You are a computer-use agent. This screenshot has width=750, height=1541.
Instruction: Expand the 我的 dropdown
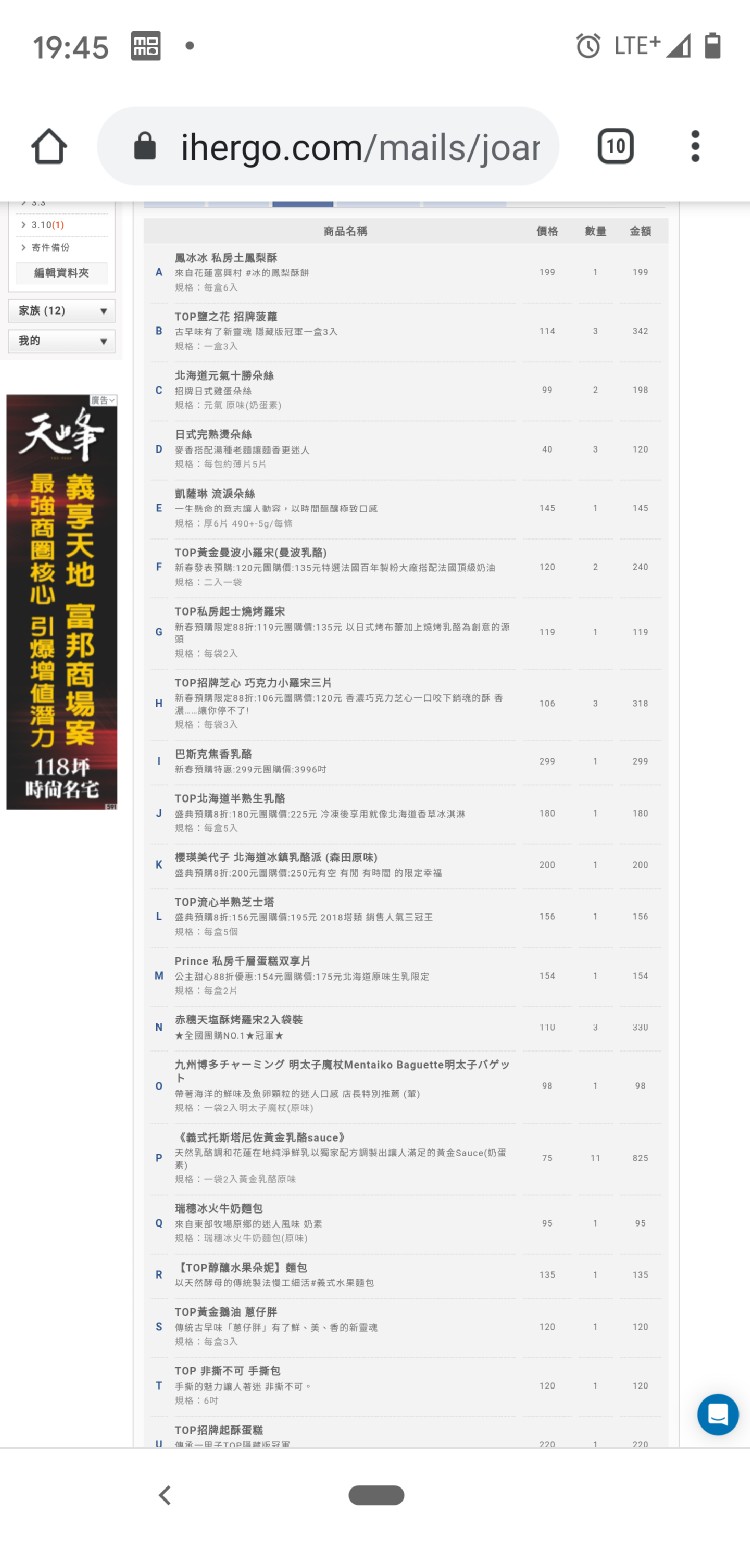(62, 341)
